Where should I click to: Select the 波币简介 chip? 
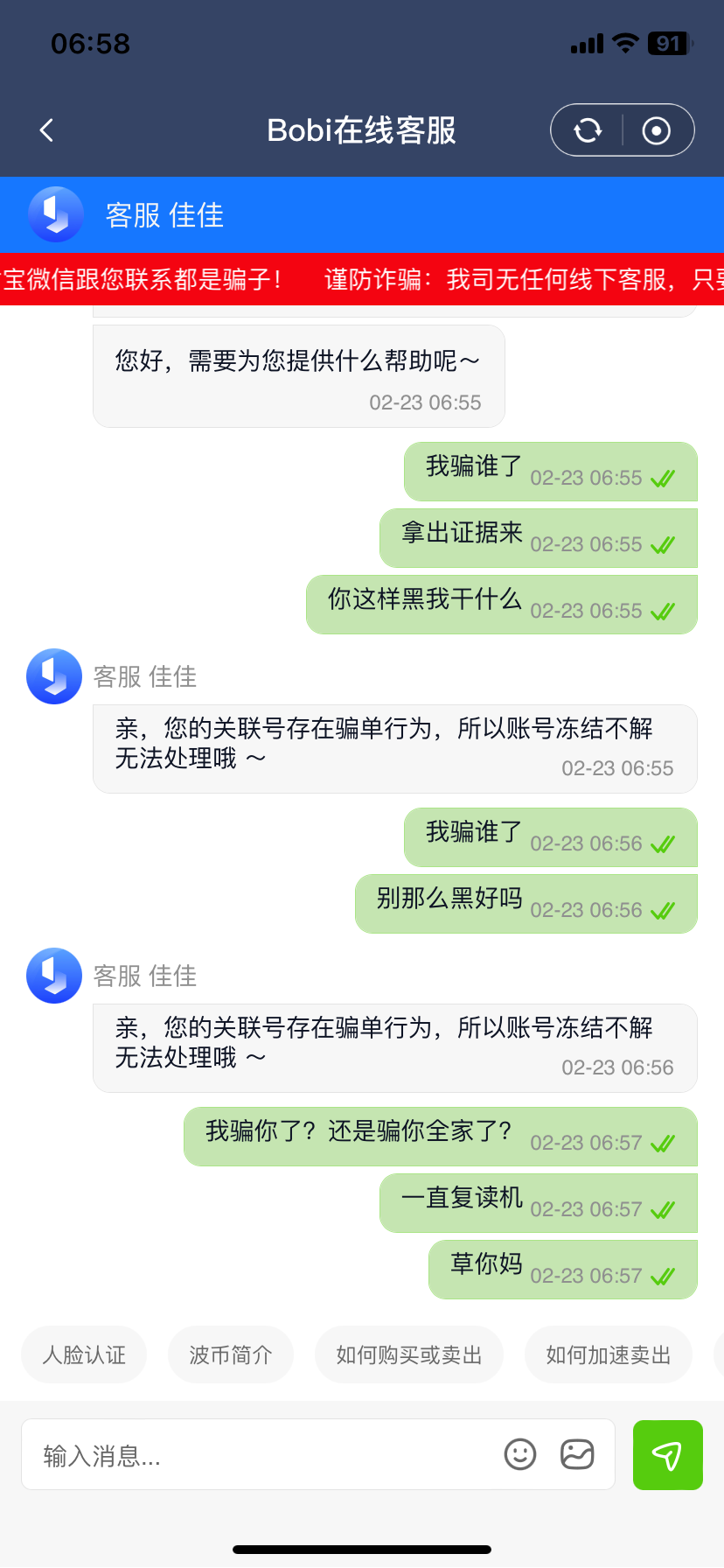[x=231, y=1354]
